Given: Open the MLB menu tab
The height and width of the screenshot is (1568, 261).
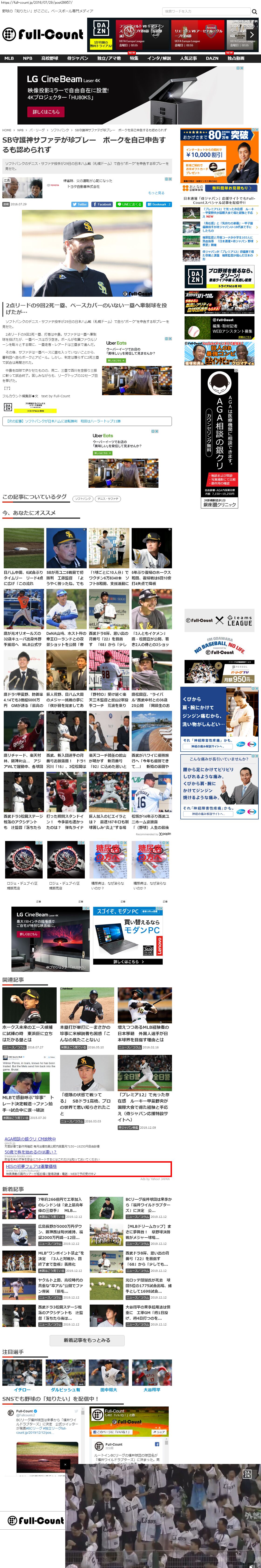Looking at the screenshot, I should (9, 58).
